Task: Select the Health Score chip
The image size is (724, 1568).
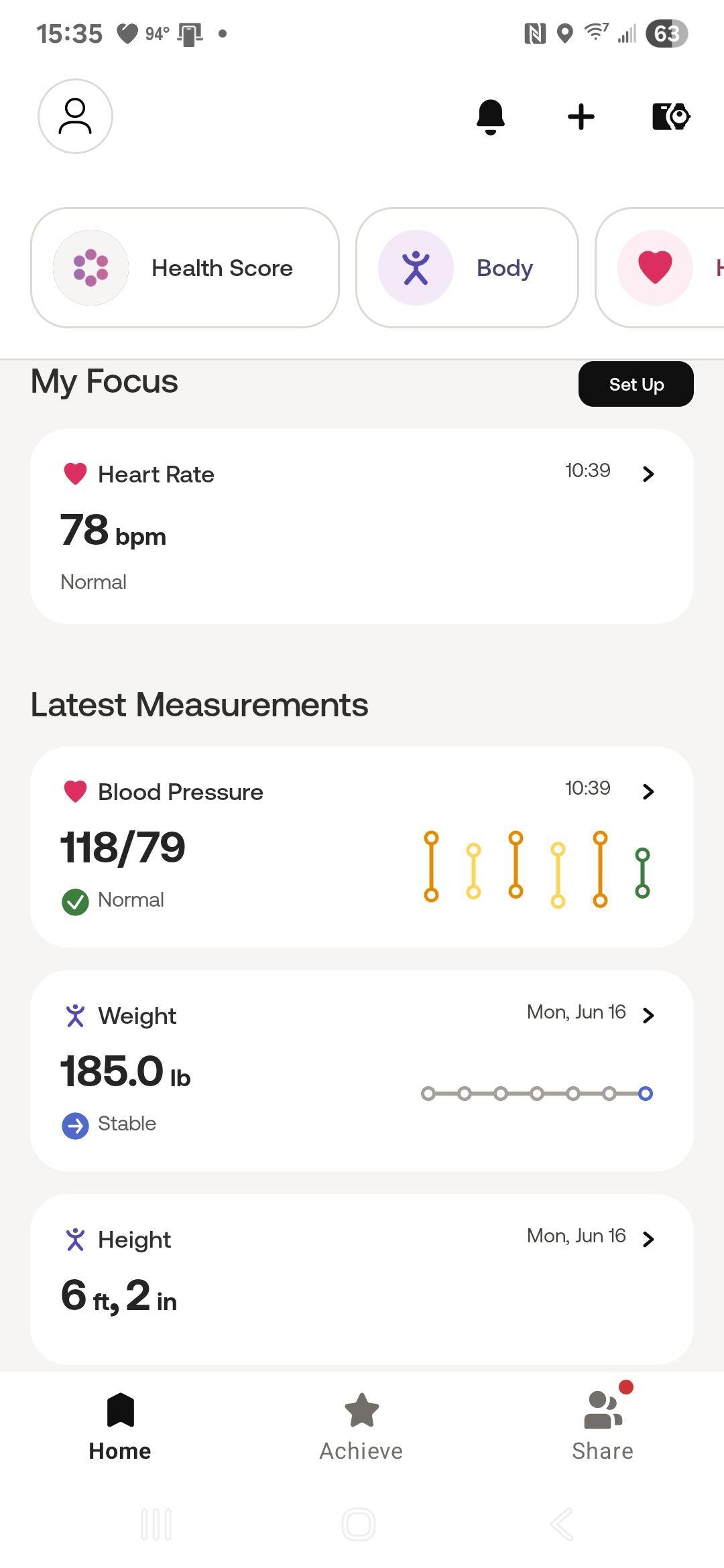Action: pos(184,268)
